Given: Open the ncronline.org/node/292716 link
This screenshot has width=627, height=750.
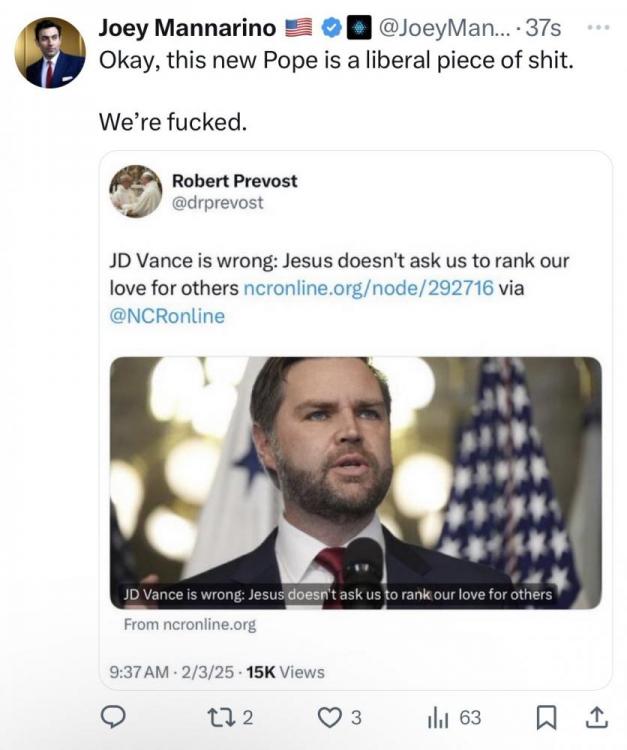Looking at the screenshot, I should pyautogui.click(x=370, y=289).
